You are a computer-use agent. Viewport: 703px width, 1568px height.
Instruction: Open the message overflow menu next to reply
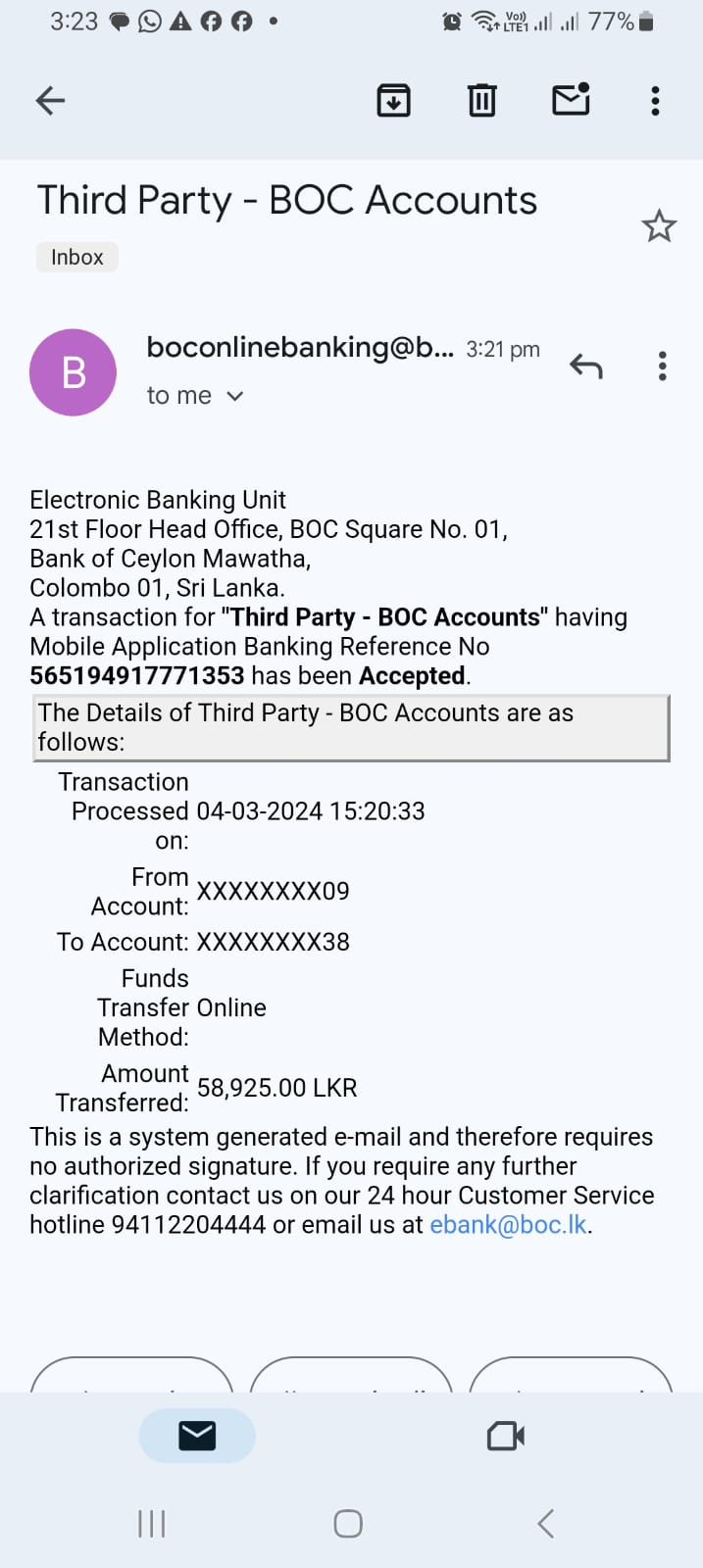[x=663, y=367]
